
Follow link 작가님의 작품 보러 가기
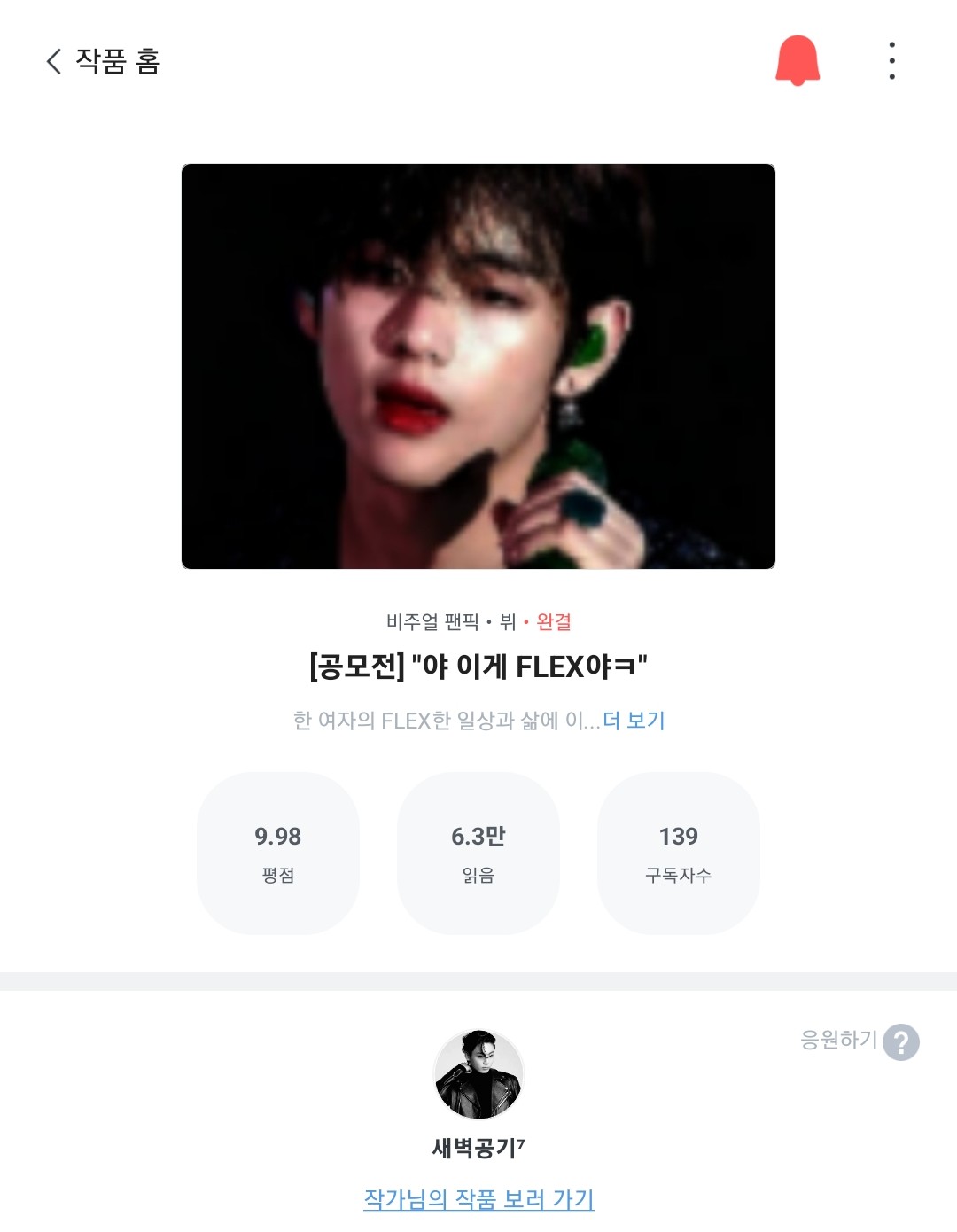[x=478, y=1199]
